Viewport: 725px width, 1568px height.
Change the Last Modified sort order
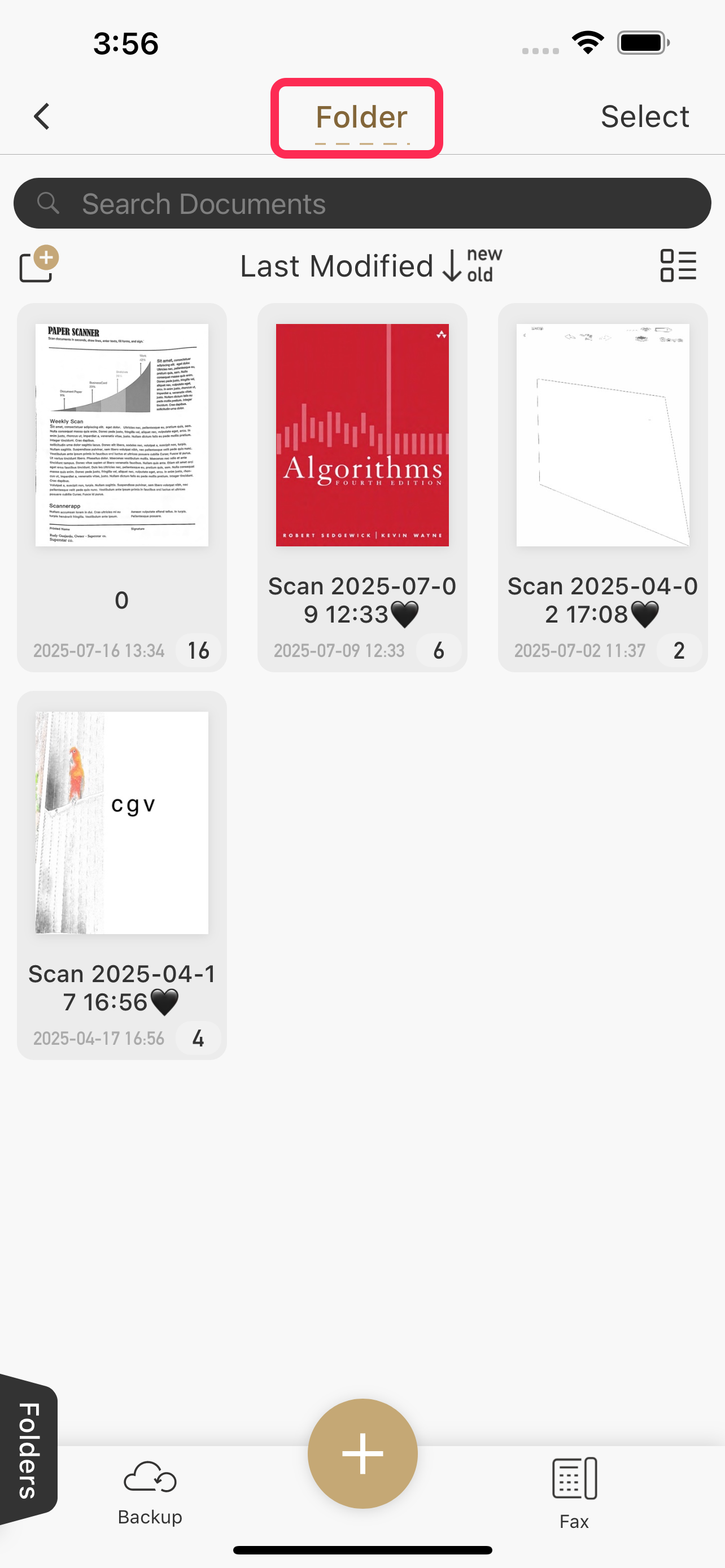[370, 266]
